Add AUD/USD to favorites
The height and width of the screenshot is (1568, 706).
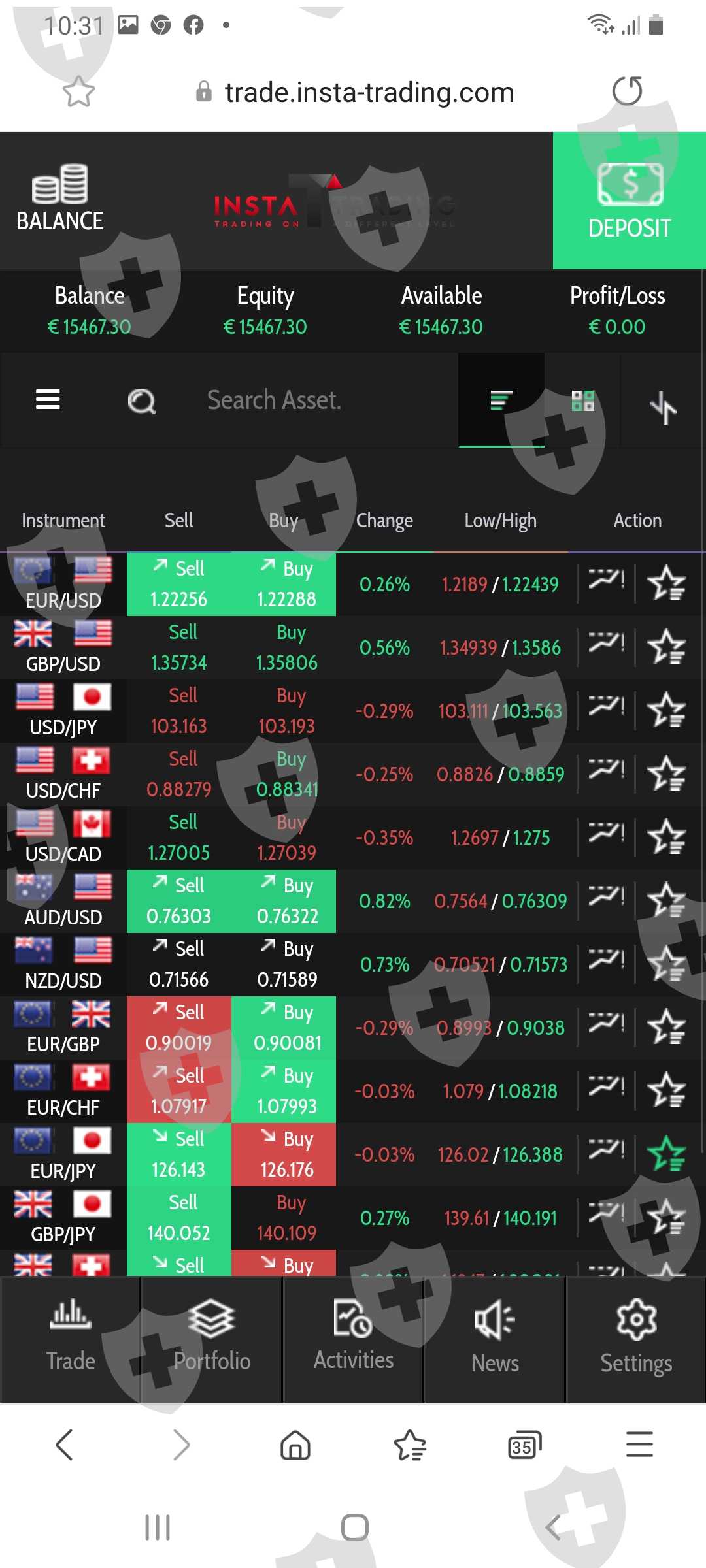coord(666,901)
